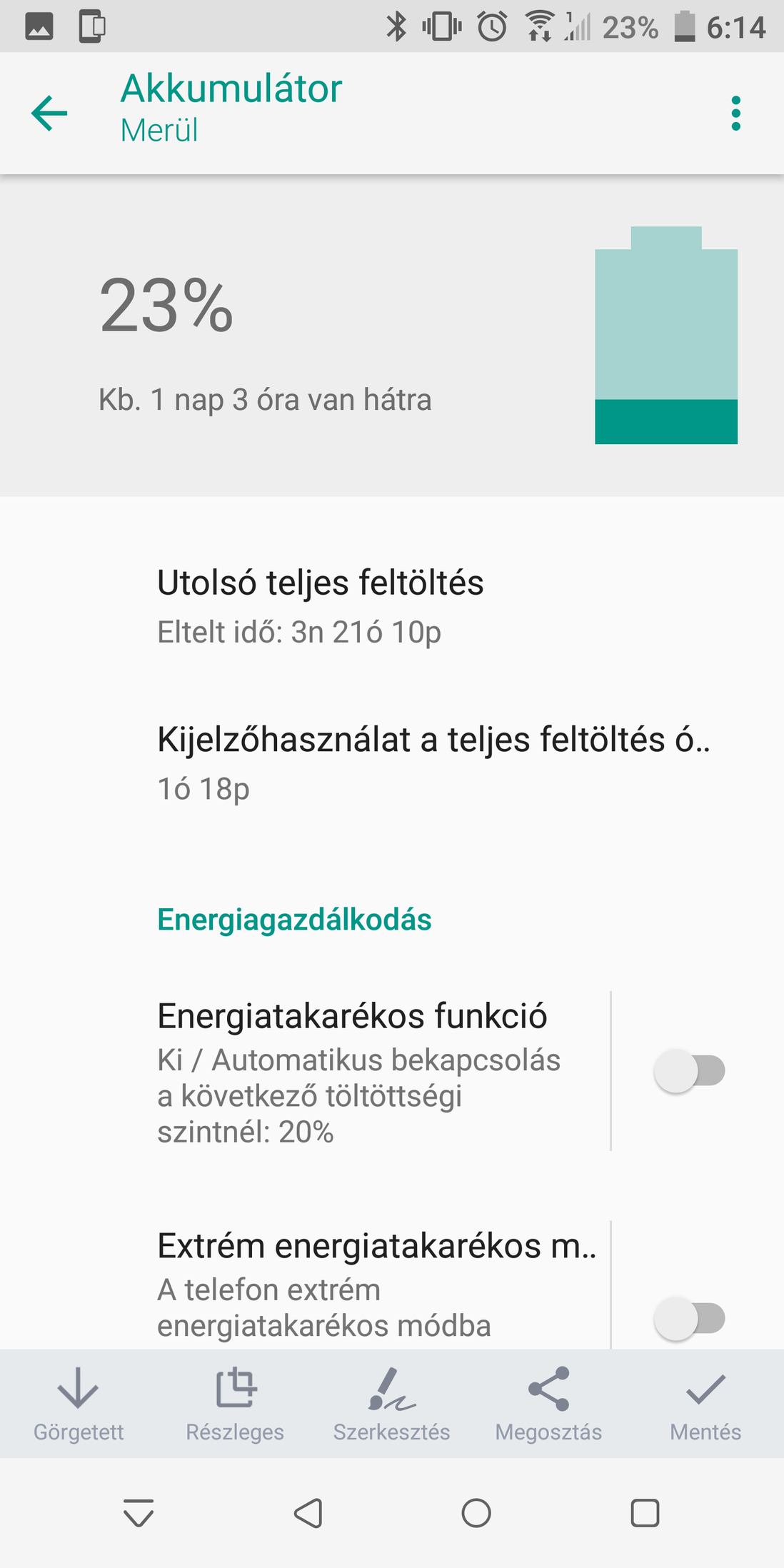Screen dimensions: 784x1568
Task: Go back using the app bar arrow
Action: 49,114
